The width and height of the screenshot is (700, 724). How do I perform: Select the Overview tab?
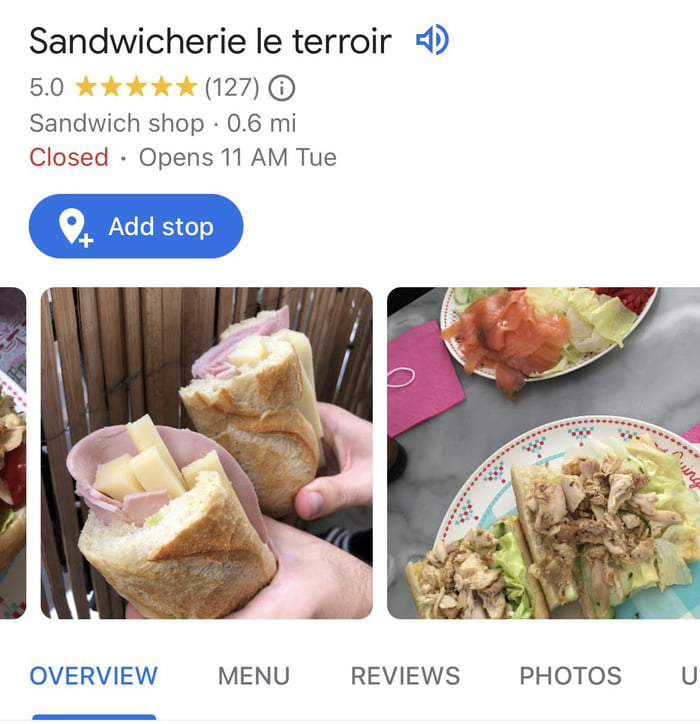coord(93,676)
